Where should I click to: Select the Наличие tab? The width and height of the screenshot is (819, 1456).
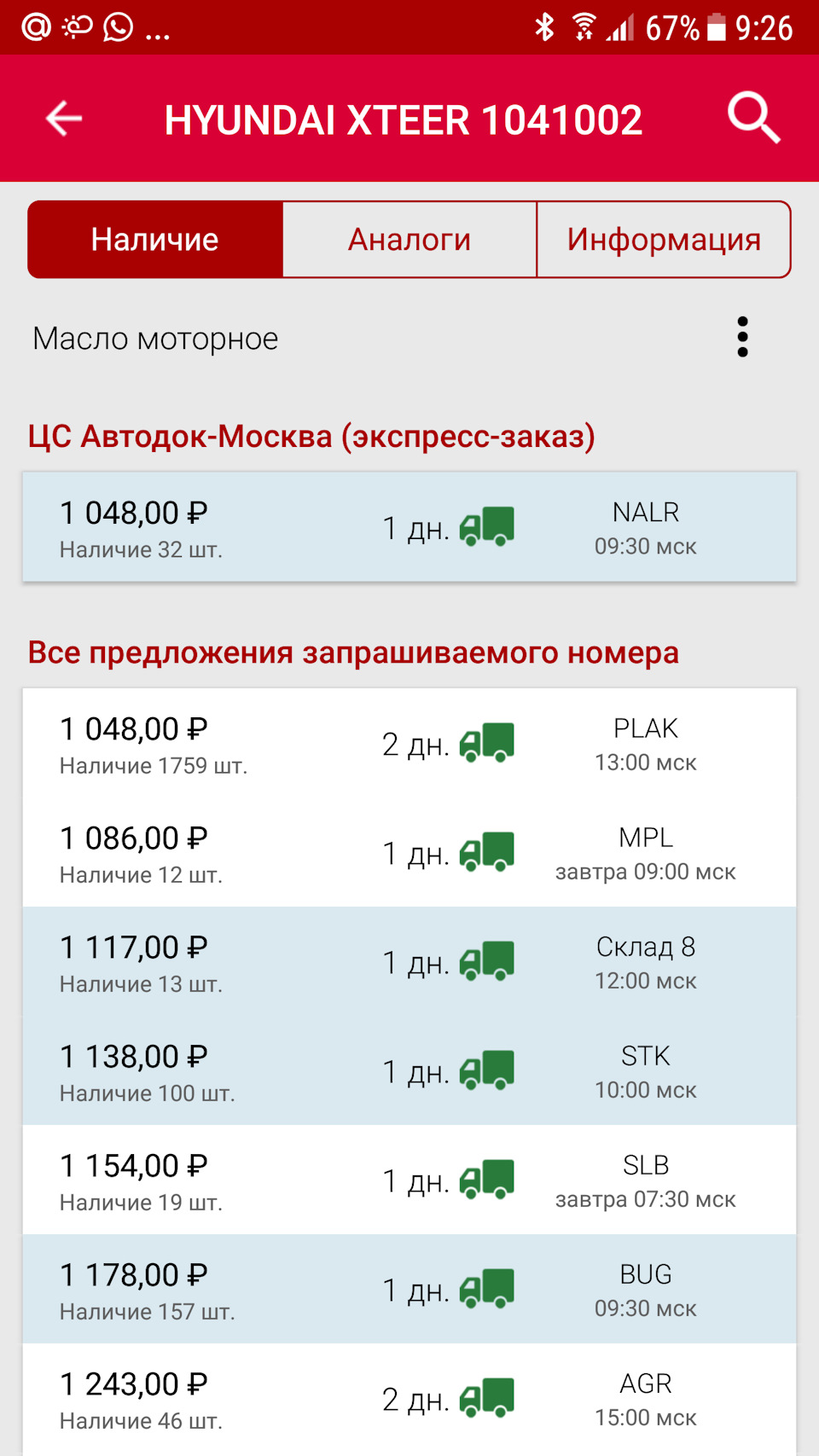pyautogui.click(x=154, y=239)
